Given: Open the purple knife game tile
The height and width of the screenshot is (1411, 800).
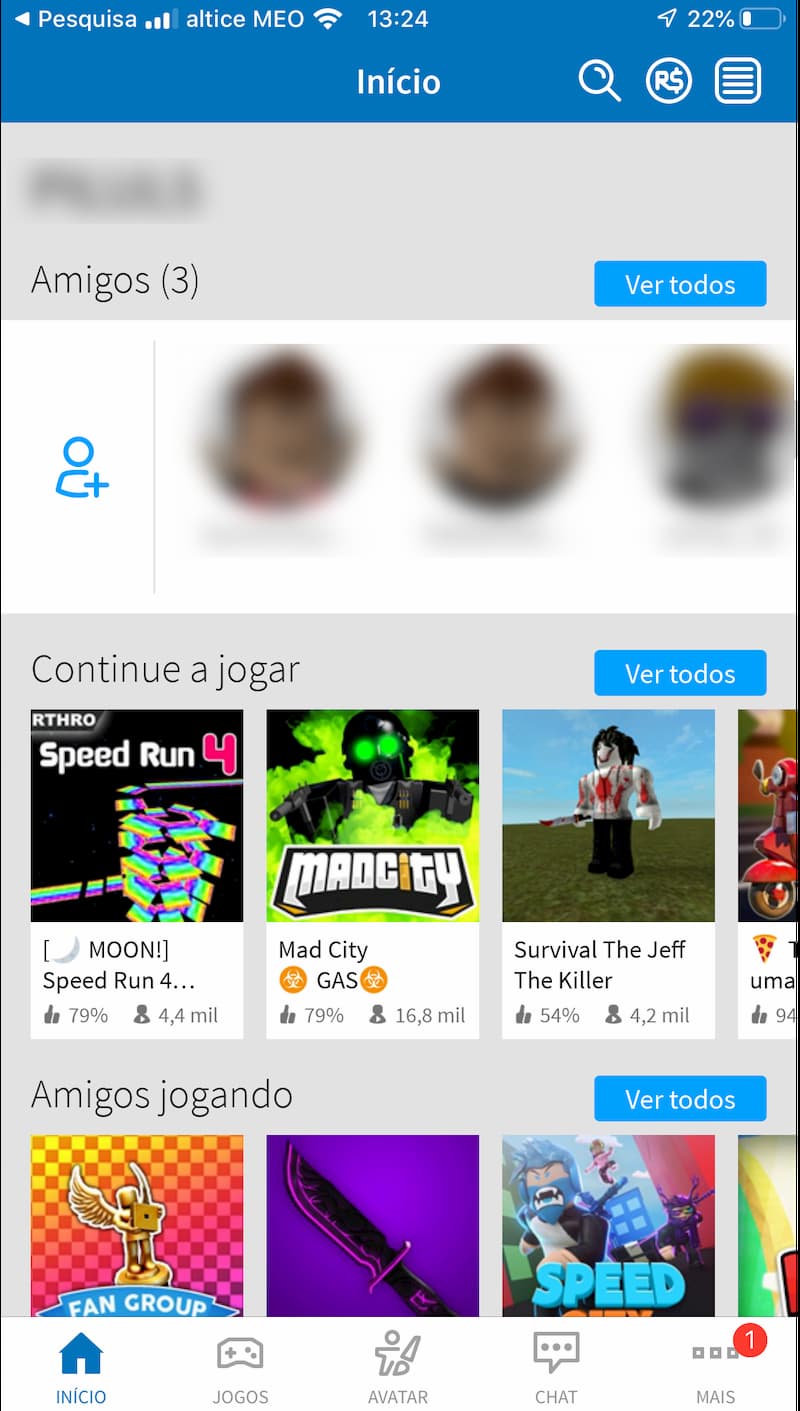Looking at the screenshot, I should (372, 1225).
